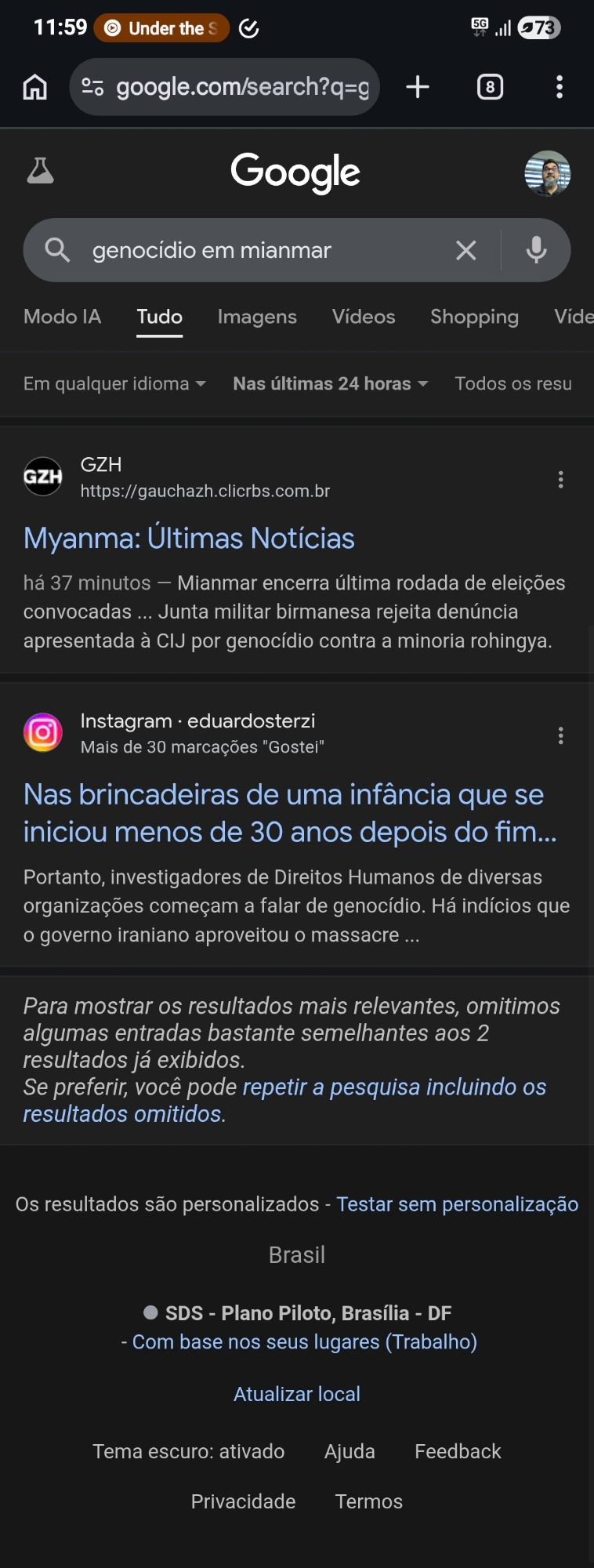Open more options for GZH result
Image resolution: width=594 pixels, height=1568 pixels.
pyautogui.click(x=560, y=480)
